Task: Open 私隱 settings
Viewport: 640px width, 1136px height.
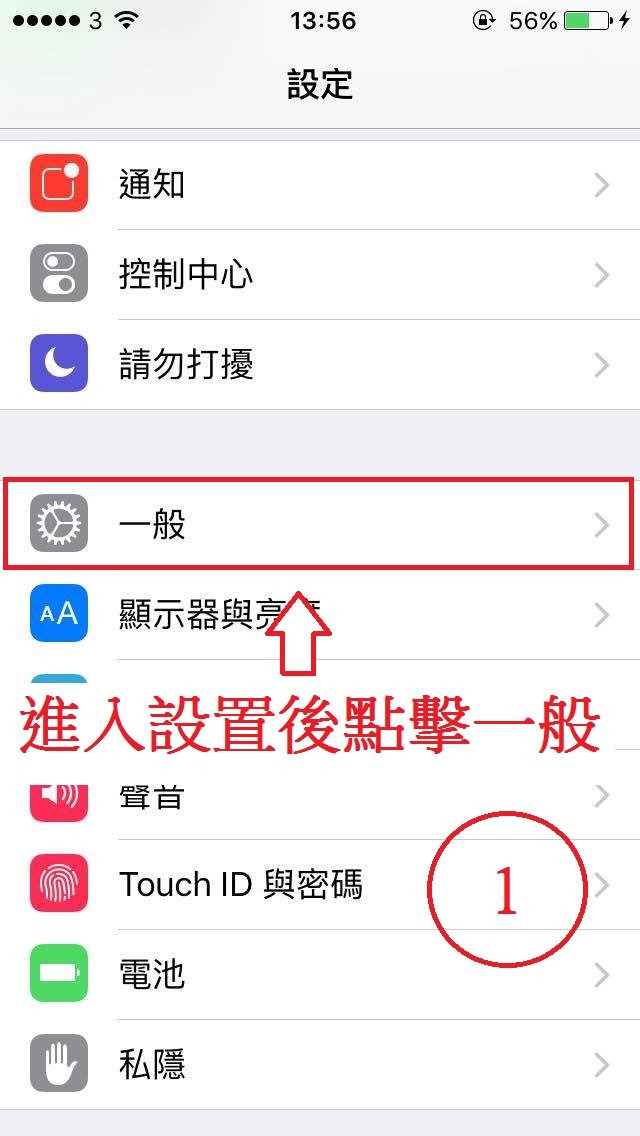Action: [320, 1063]
